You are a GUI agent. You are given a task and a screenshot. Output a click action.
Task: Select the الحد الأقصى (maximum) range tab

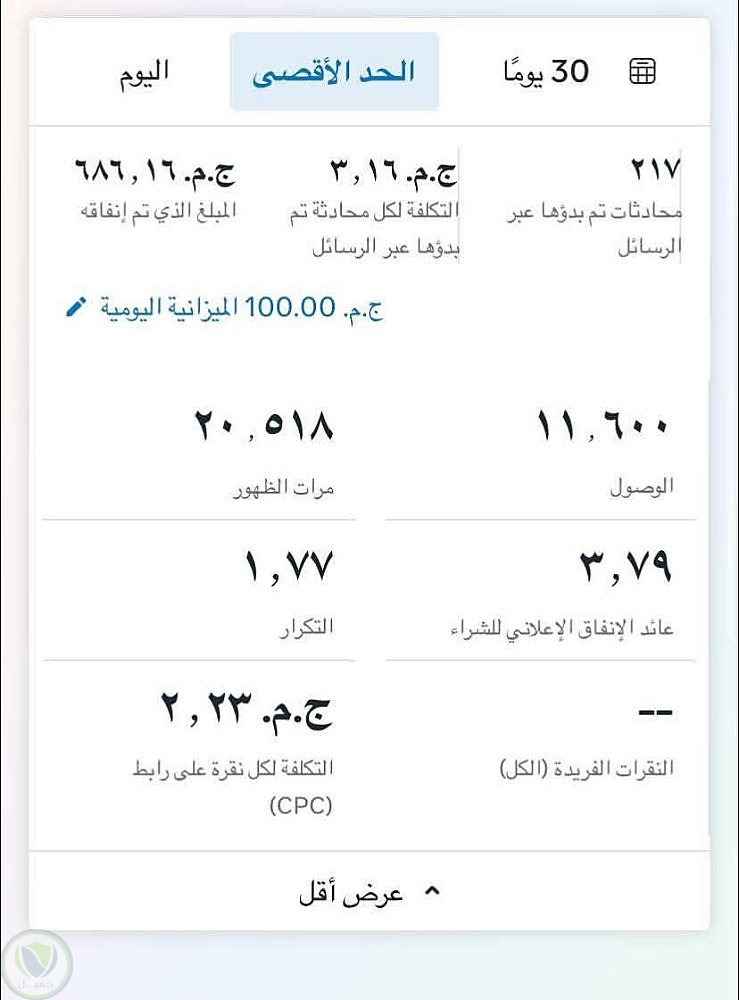tap(334, 72)
